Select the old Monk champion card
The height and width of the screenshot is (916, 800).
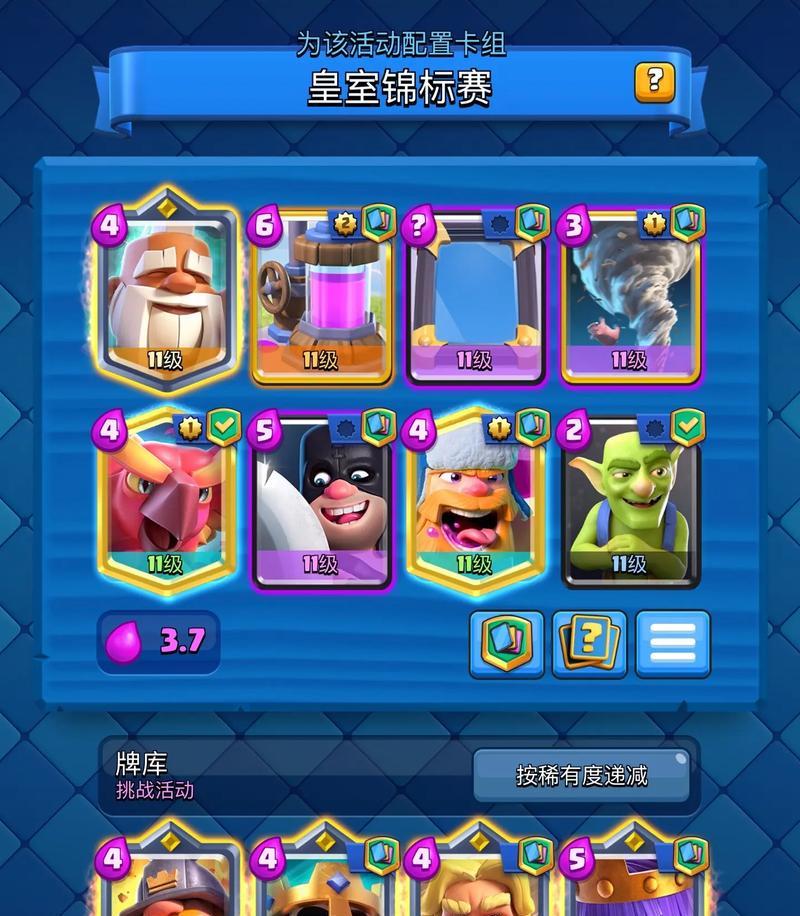[165, 295]
